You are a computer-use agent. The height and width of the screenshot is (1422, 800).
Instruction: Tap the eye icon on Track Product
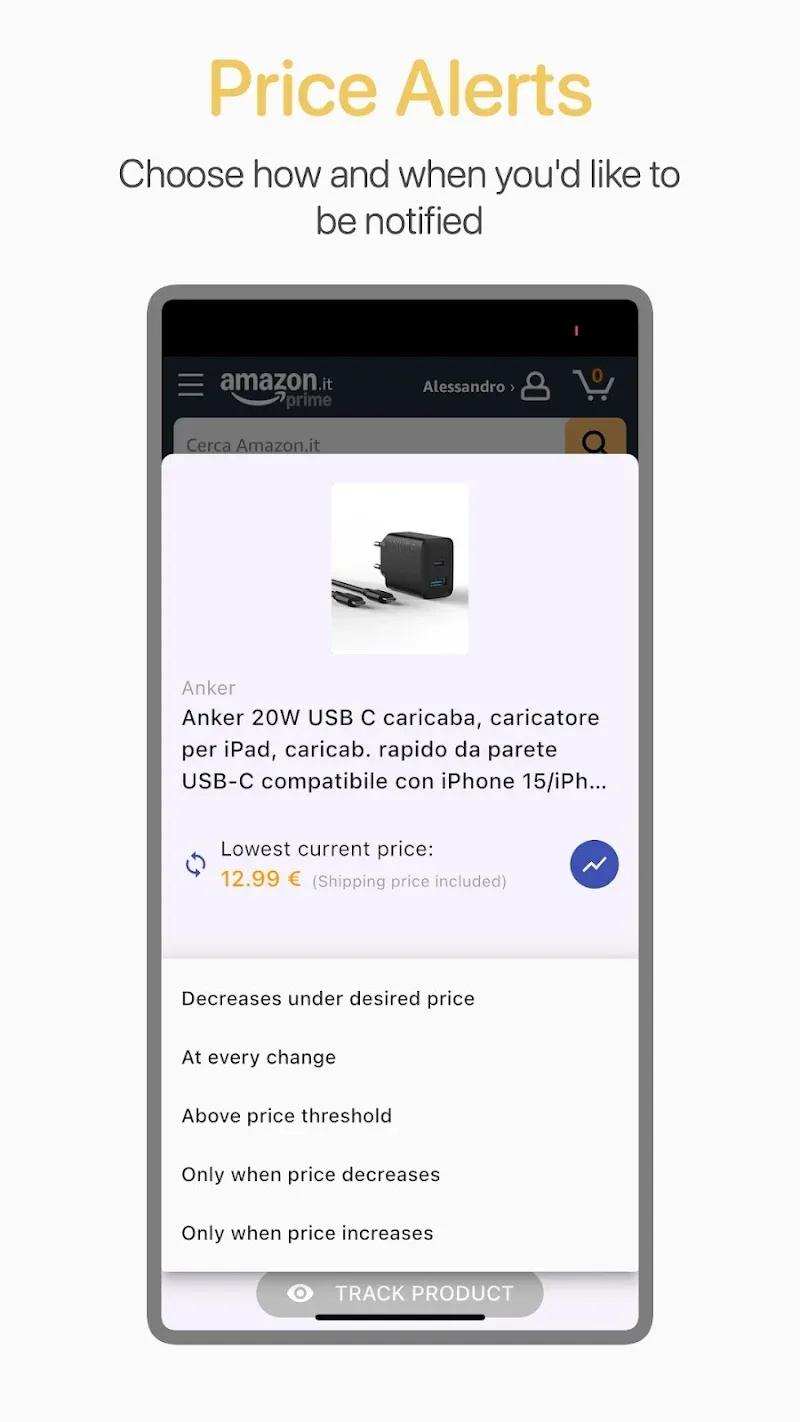[299, 1292]
